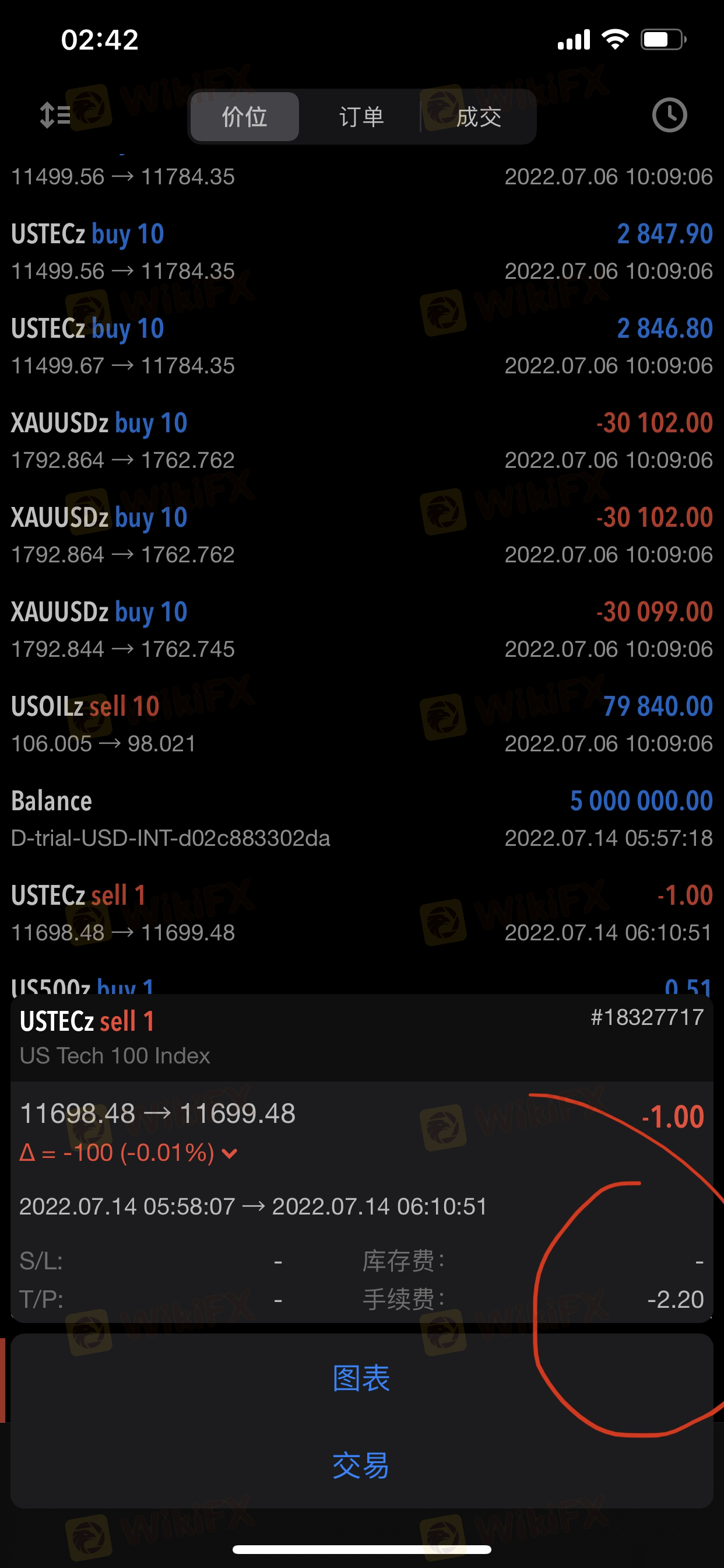Tap the 交易 trade button
The width and height of the screenshot is (724, 1568).
click(361, 1465)
